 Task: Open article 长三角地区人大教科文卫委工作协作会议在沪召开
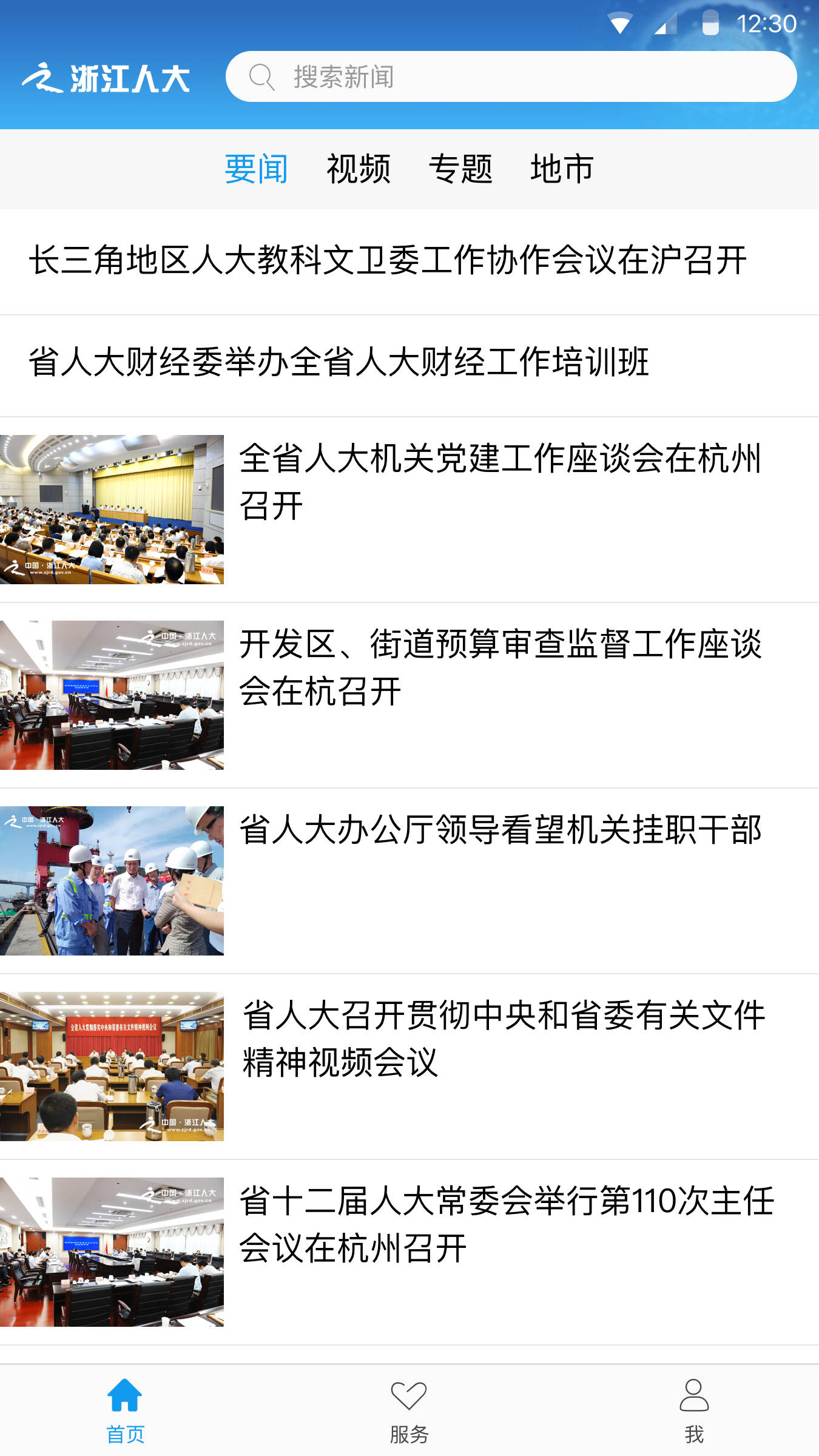click(409, 262)
